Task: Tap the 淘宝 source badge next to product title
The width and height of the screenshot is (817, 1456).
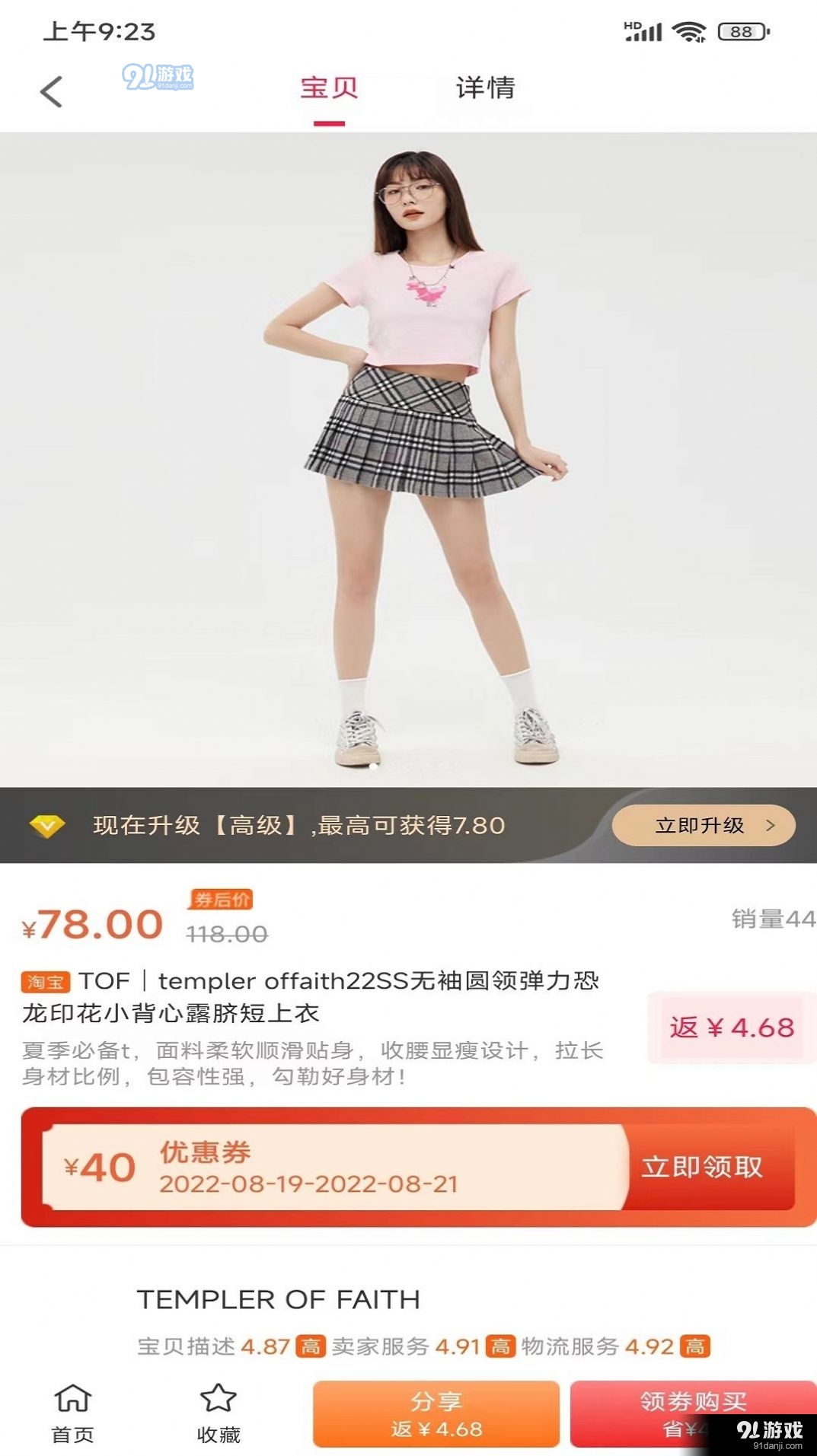Action: [46, 981]
